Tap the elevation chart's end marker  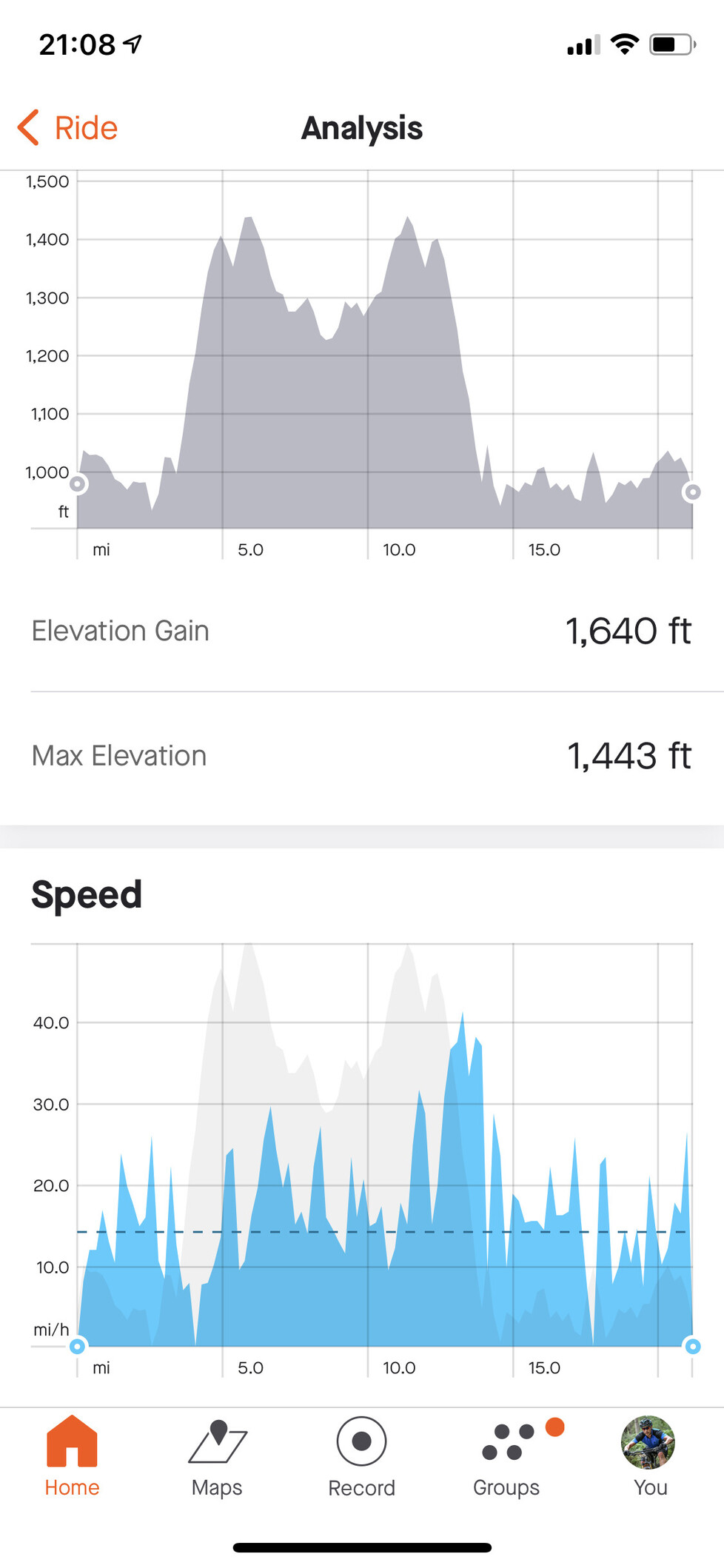coord(692,492)
